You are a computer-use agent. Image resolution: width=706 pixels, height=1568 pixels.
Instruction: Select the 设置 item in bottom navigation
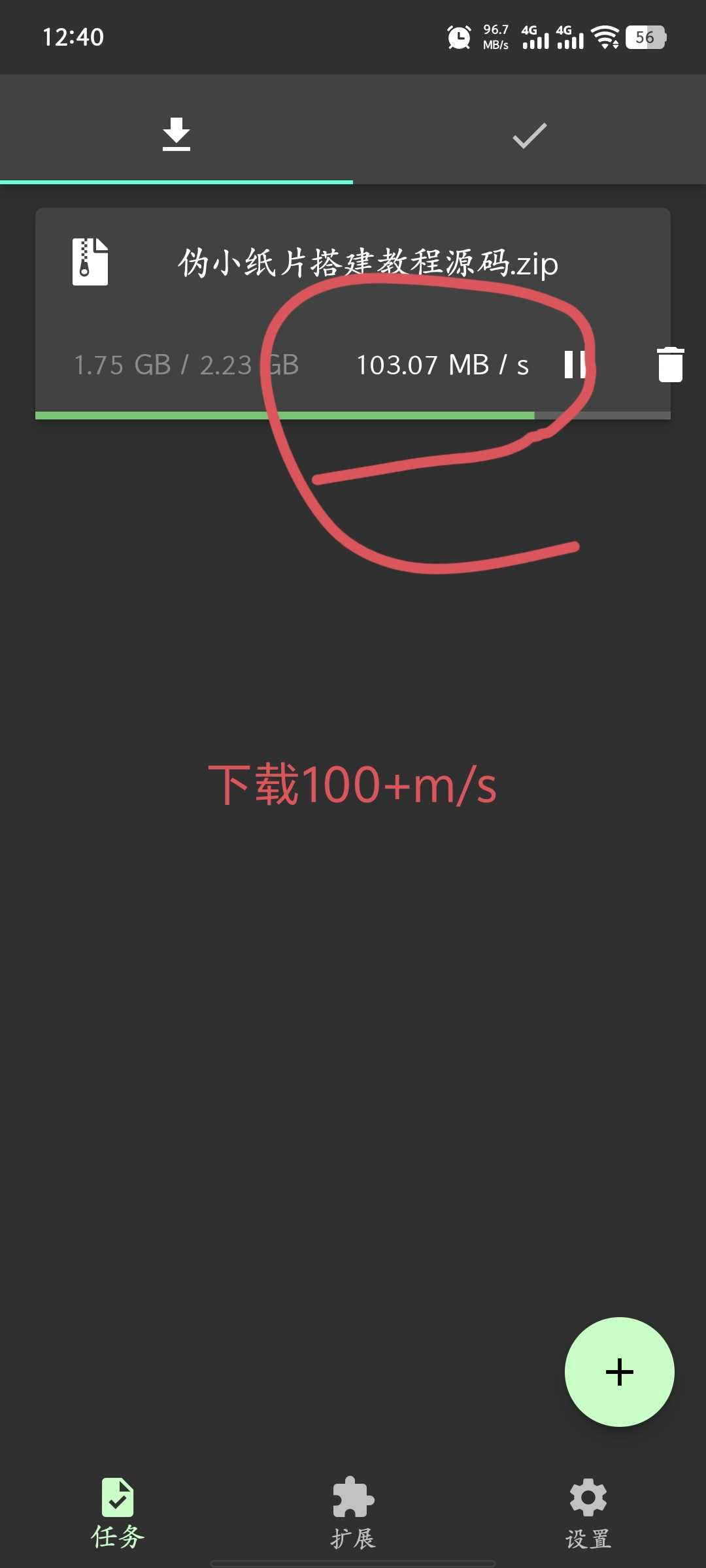click(587, 1516)
